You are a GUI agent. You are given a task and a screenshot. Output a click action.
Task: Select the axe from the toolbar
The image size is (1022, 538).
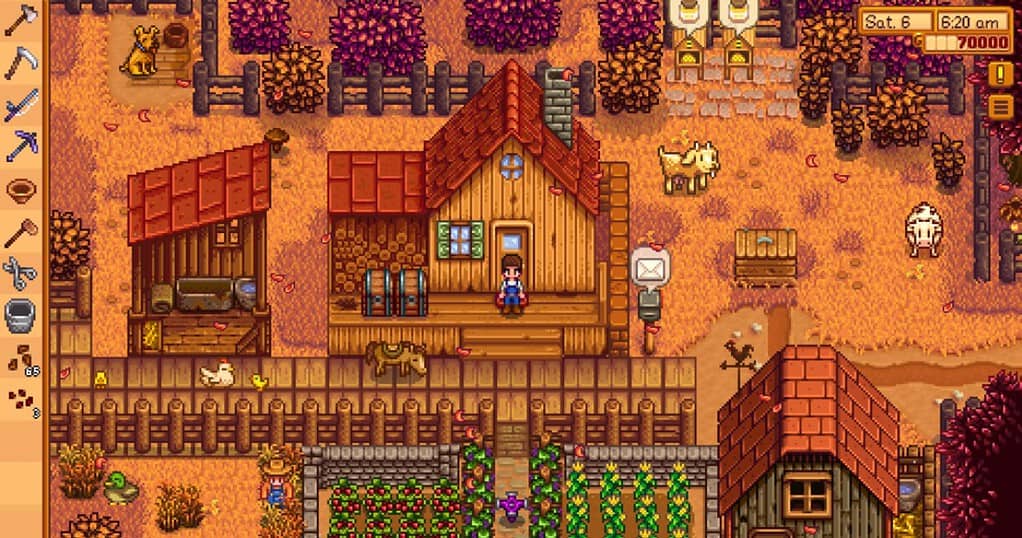(20, 21)
